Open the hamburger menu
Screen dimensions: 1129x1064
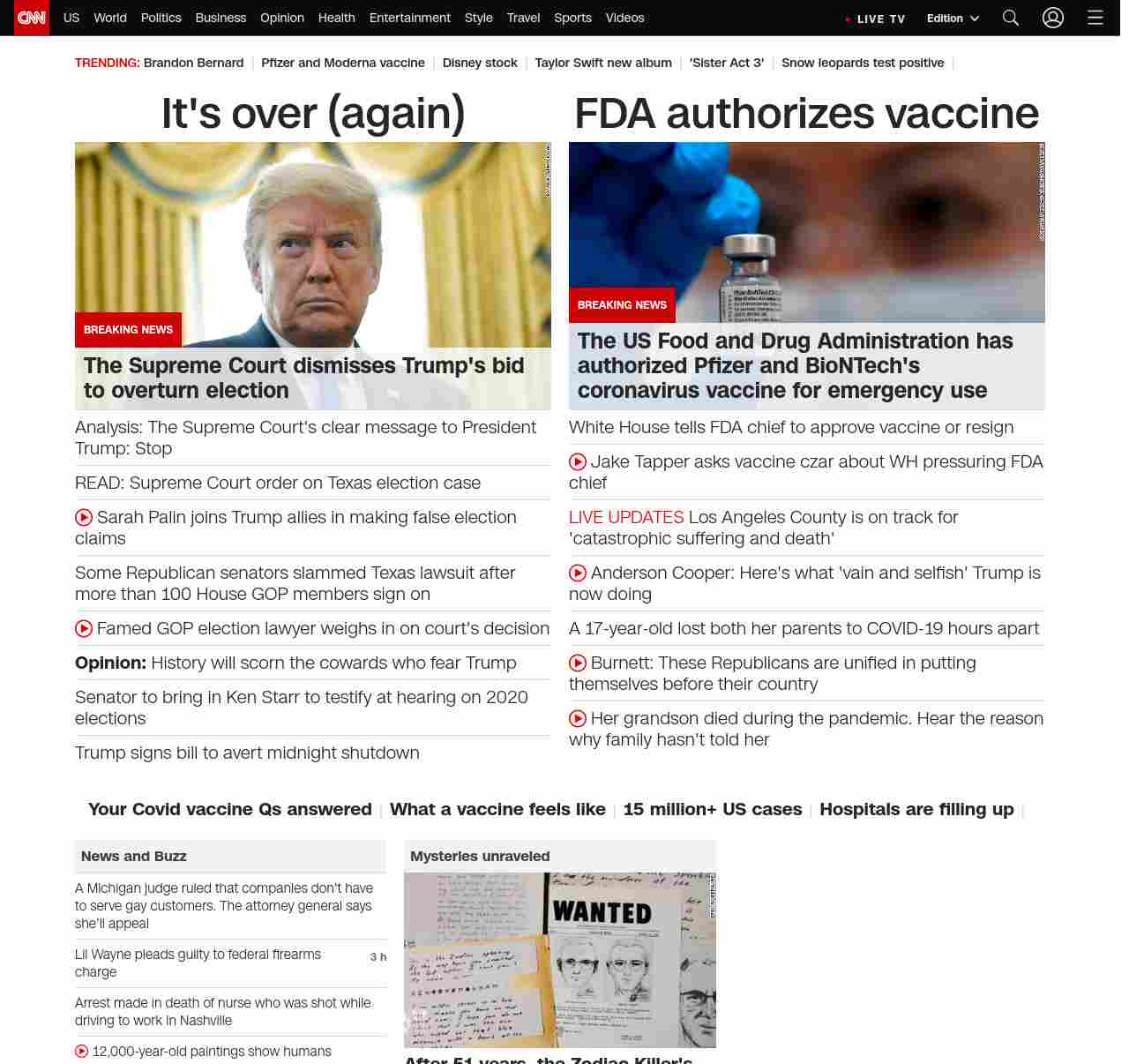1095,18
